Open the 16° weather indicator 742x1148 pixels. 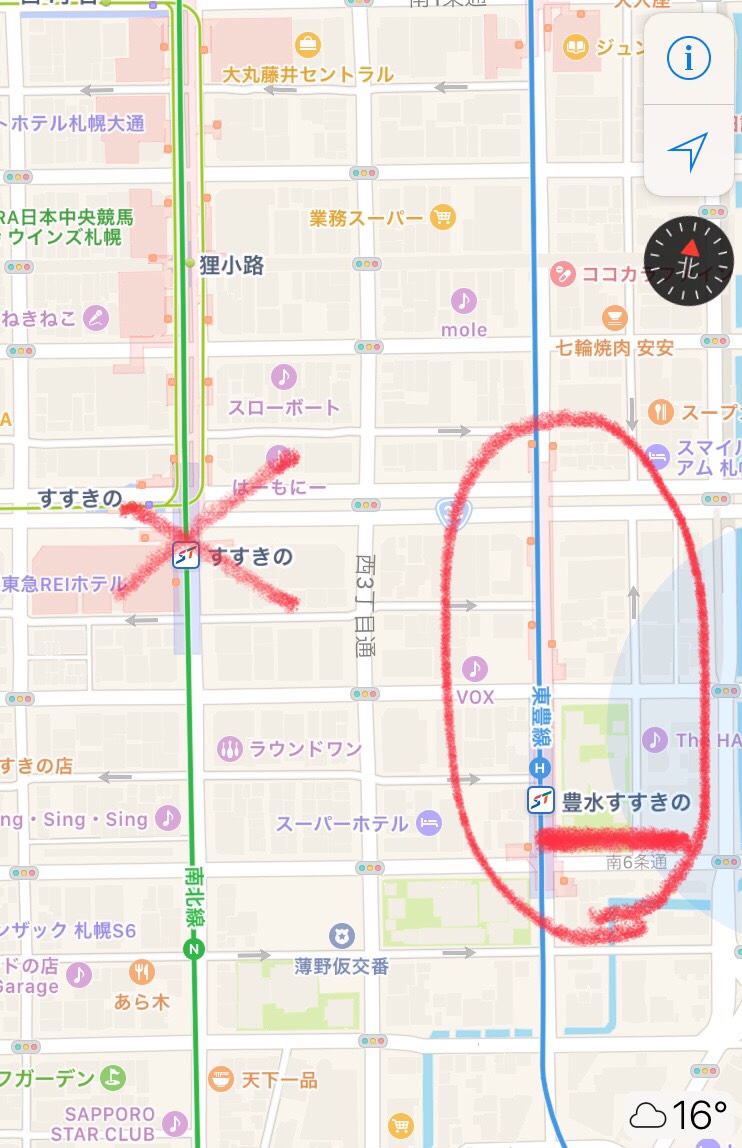(679, 1113)
